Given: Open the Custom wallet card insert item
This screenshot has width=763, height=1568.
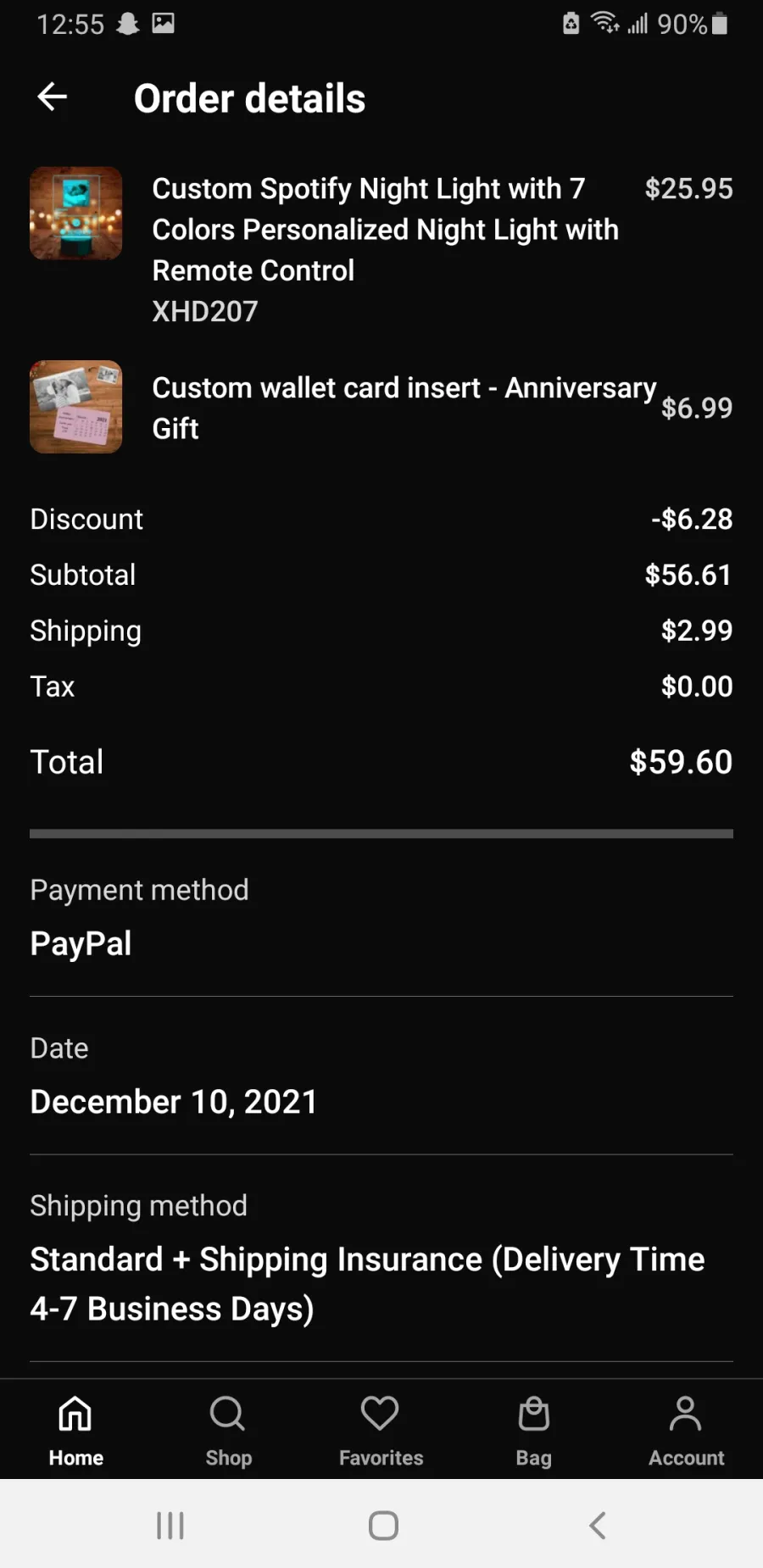Looking at the screenshot, I should [x=381, y=408].
